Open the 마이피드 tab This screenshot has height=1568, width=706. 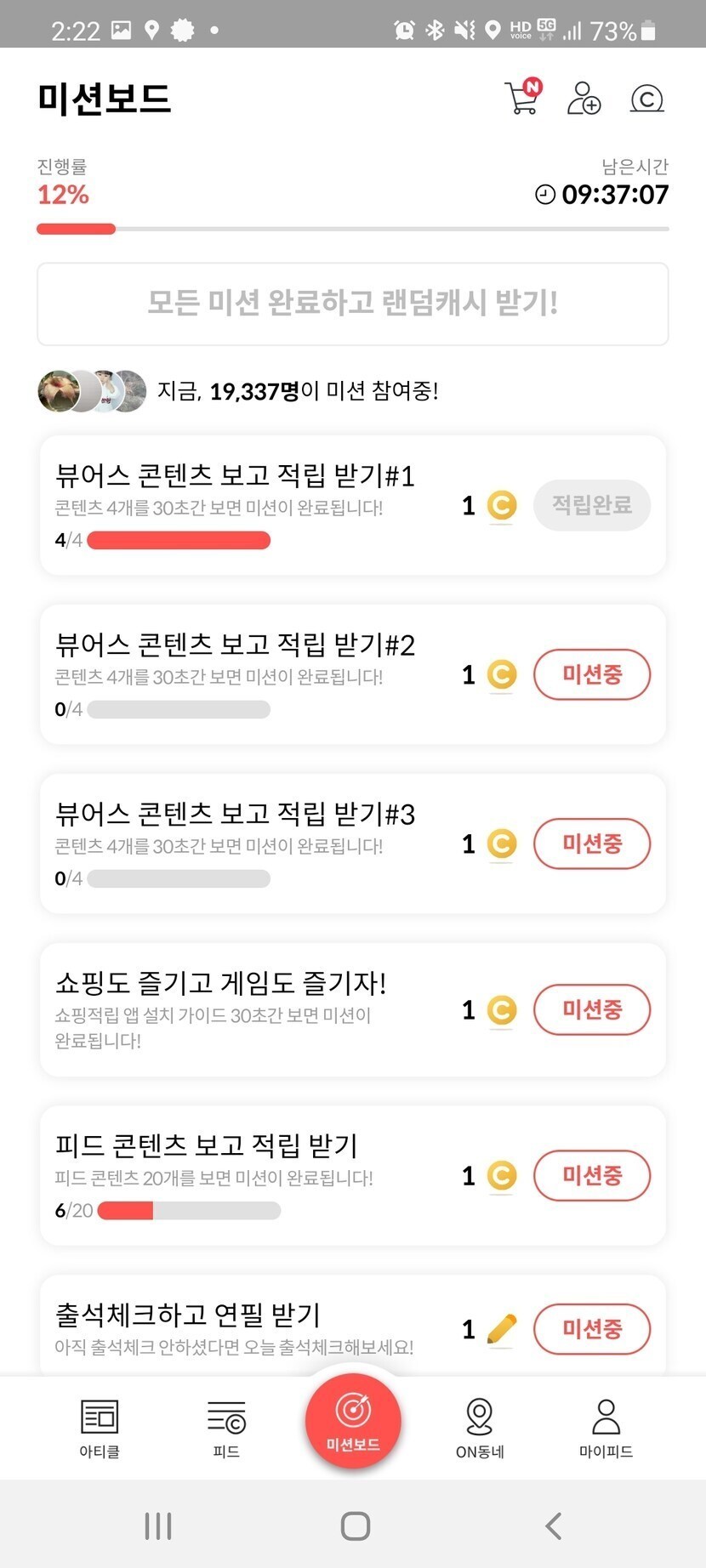point(606,1428)
